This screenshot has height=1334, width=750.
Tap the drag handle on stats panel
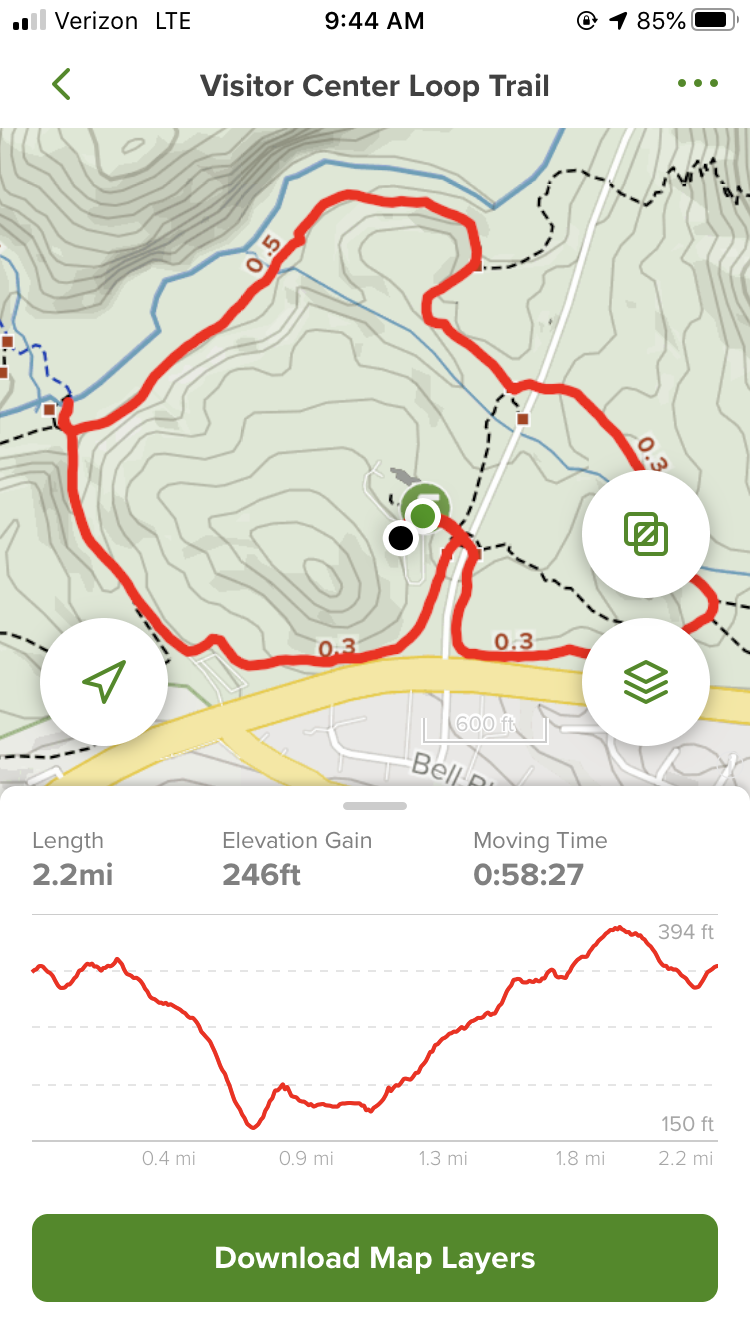coord(375,805)
